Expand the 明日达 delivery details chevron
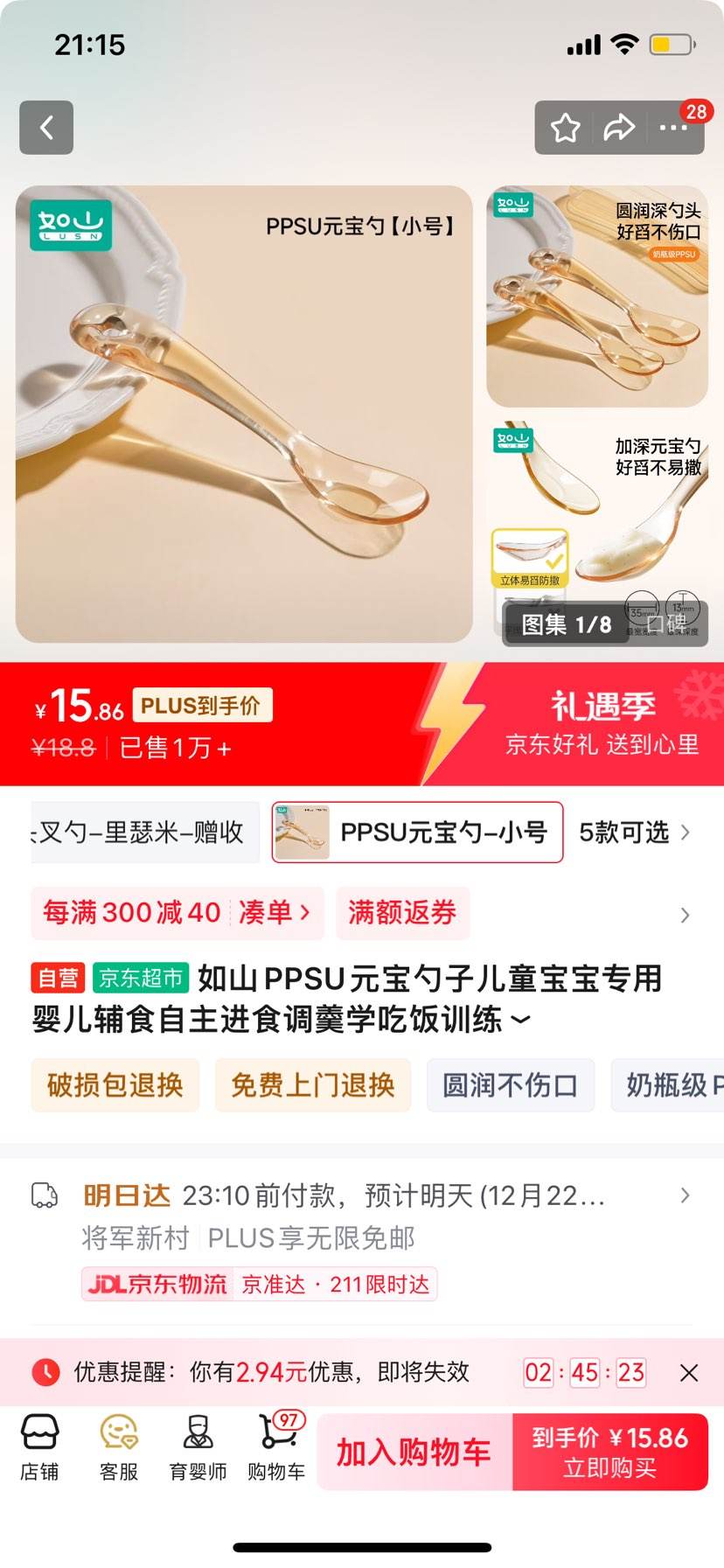The width and height of the screenshot is (724, 1568). tap(685, 1195)
